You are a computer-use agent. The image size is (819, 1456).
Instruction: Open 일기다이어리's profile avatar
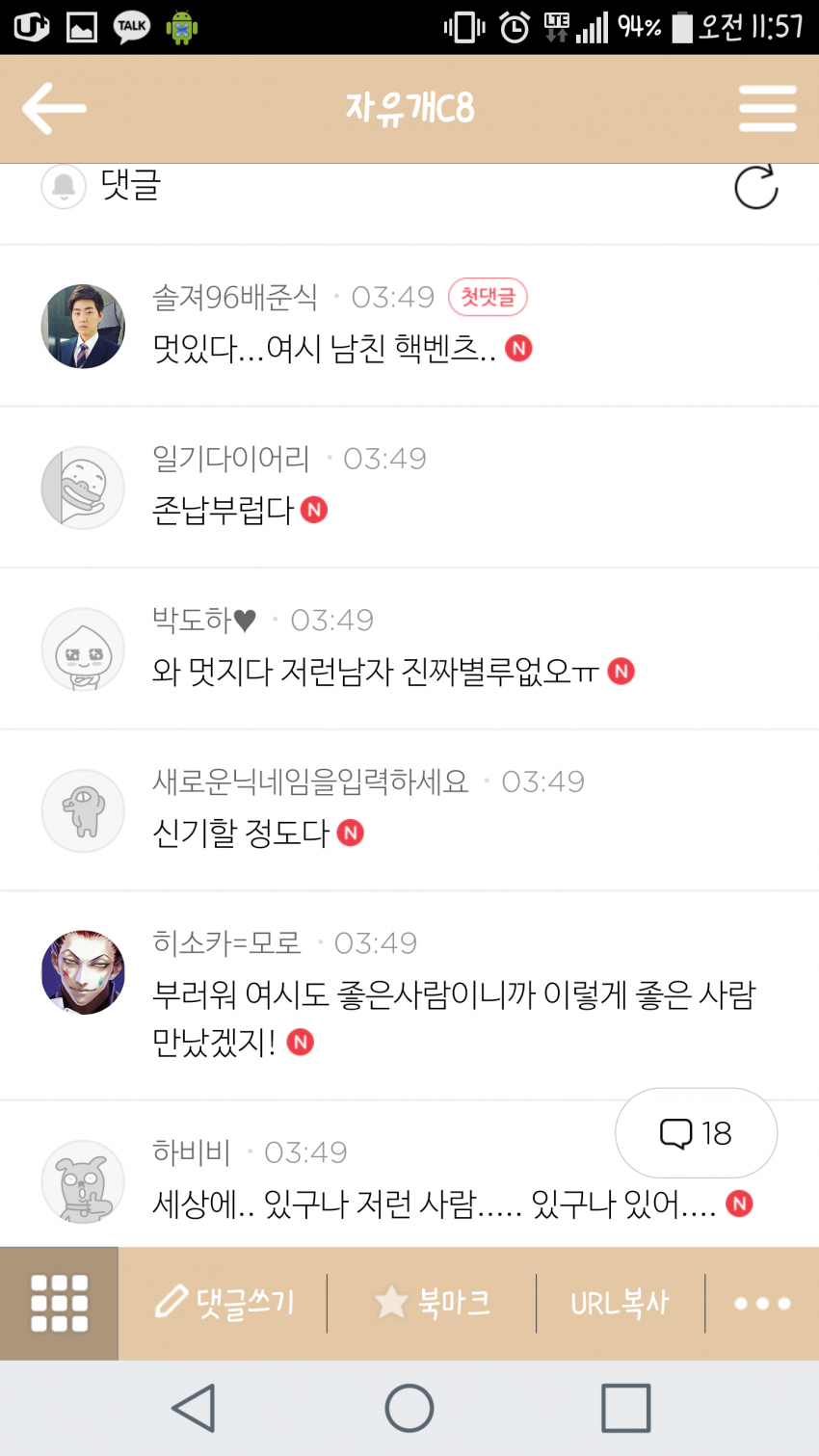(83, 488)
